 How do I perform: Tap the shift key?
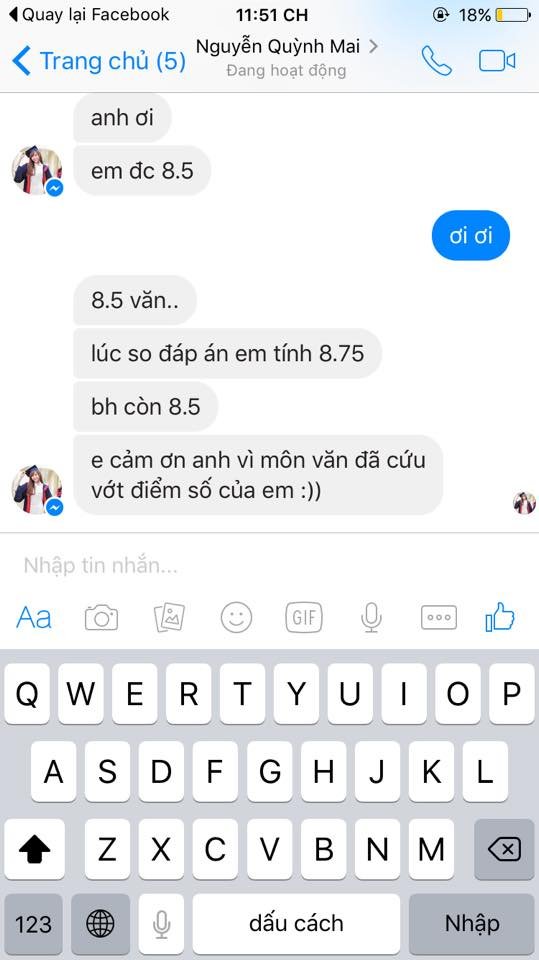click(x=34, y=849)
